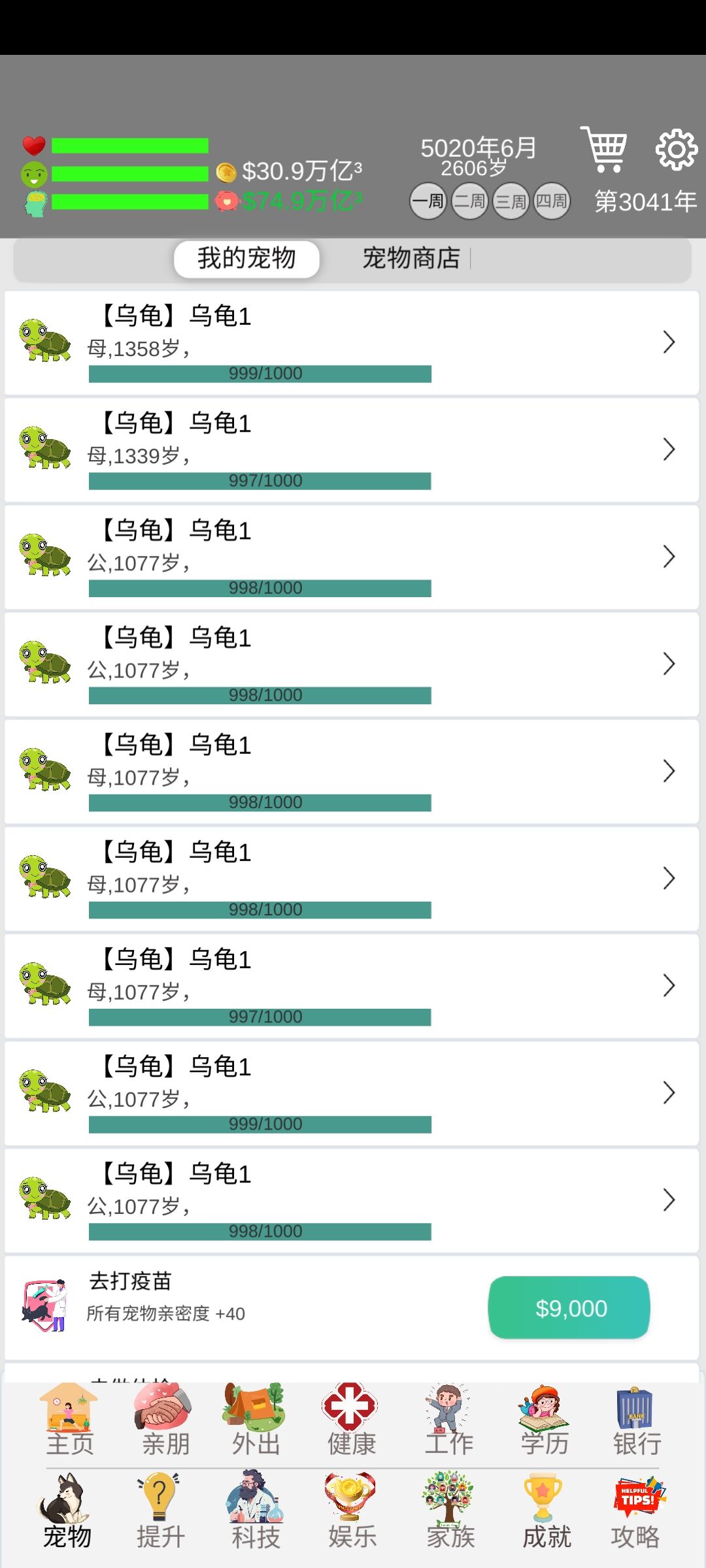
Task: Switch to 健康 section
Action: coord(352,1418)
